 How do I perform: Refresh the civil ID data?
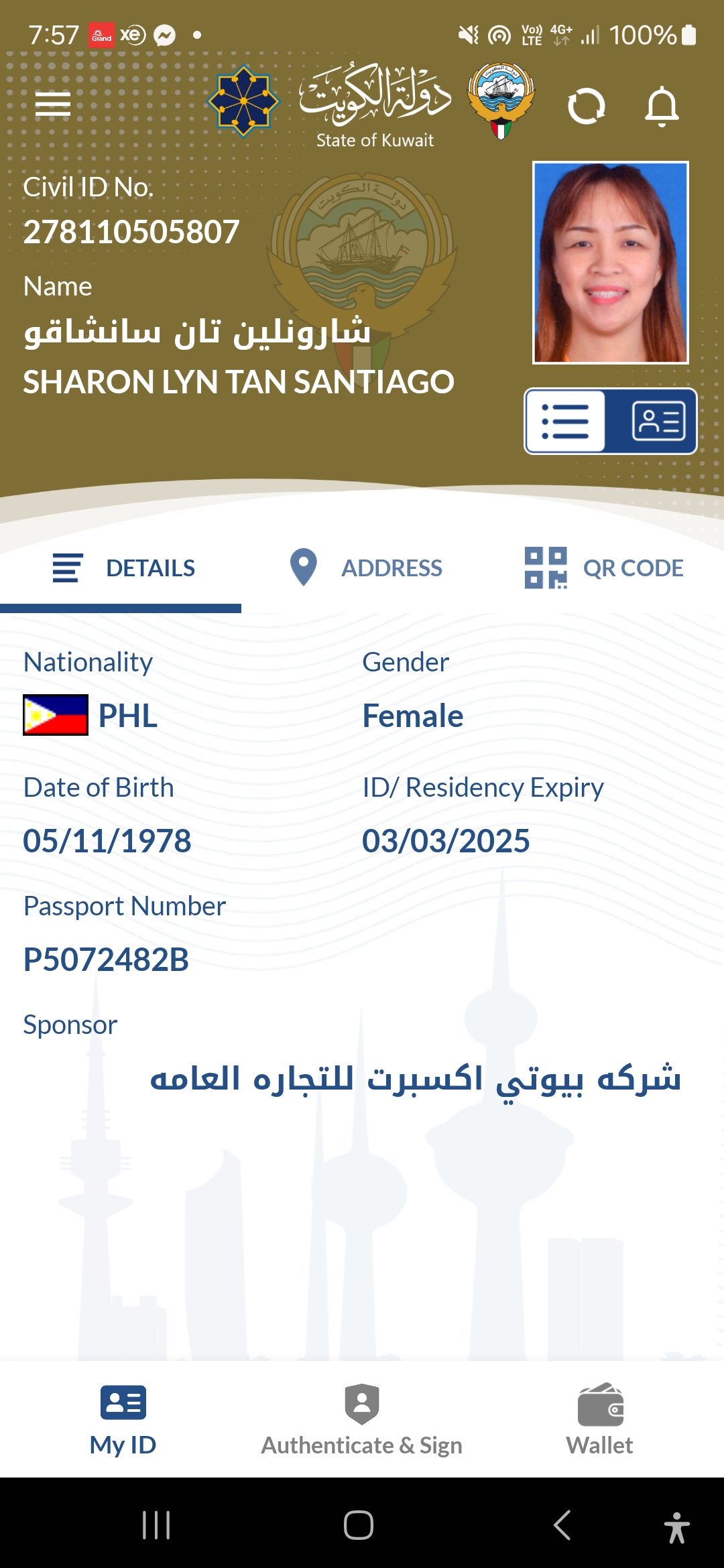click(x=586, y=106)
